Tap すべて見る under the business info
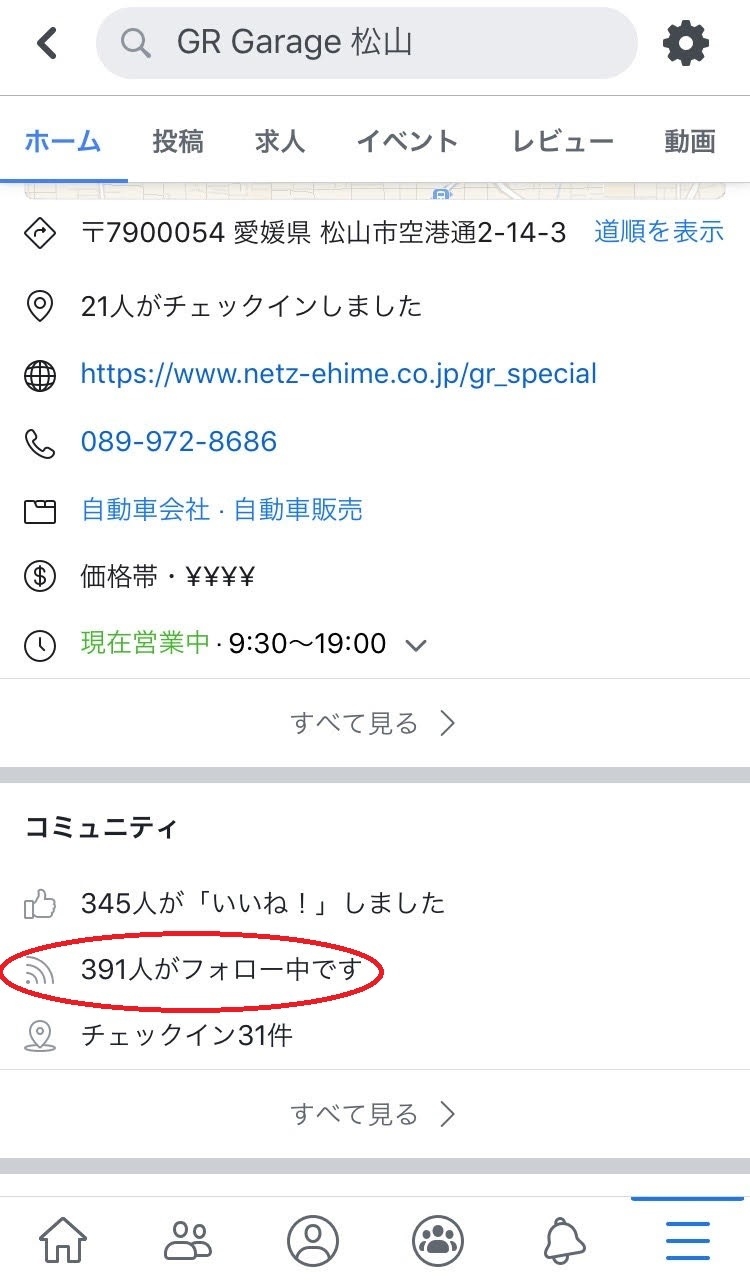The image size is (750, 1285). [373, 723]
